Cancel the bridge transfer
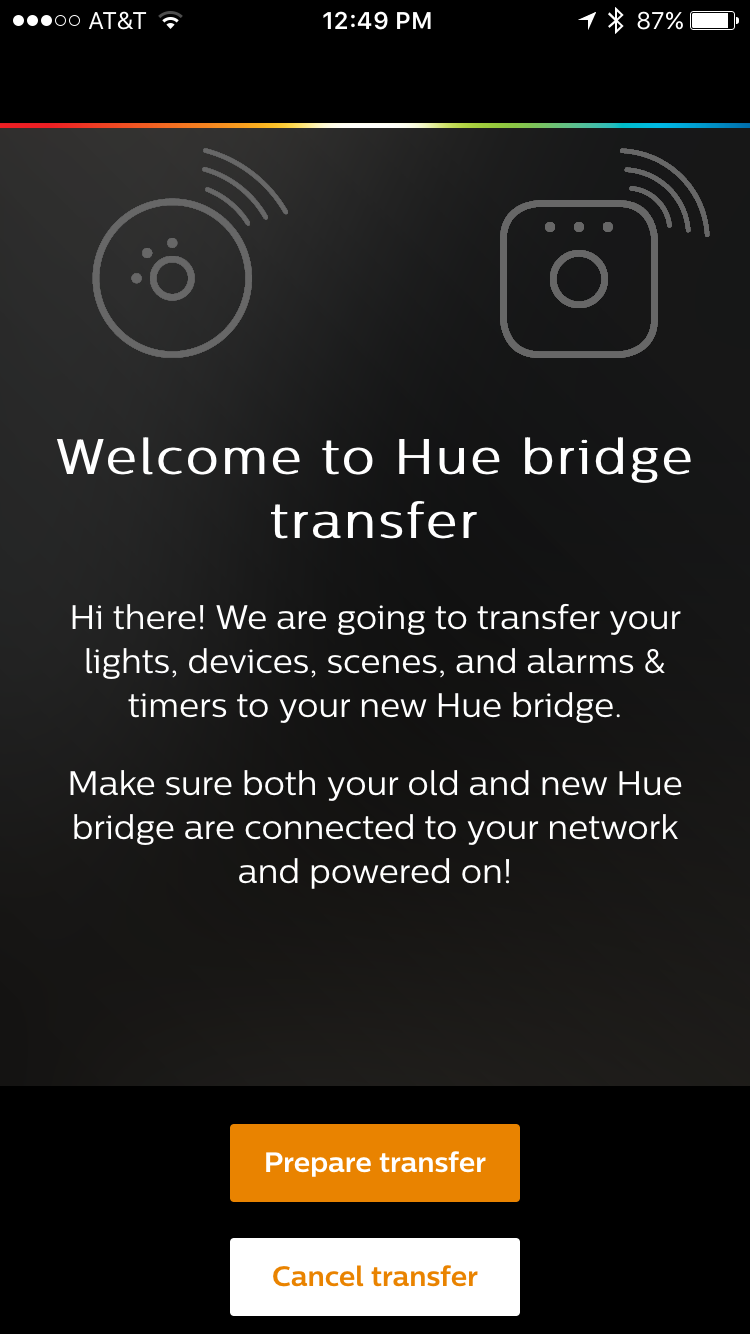Viewport: 750px width, 1334px height. (374, 1276)
